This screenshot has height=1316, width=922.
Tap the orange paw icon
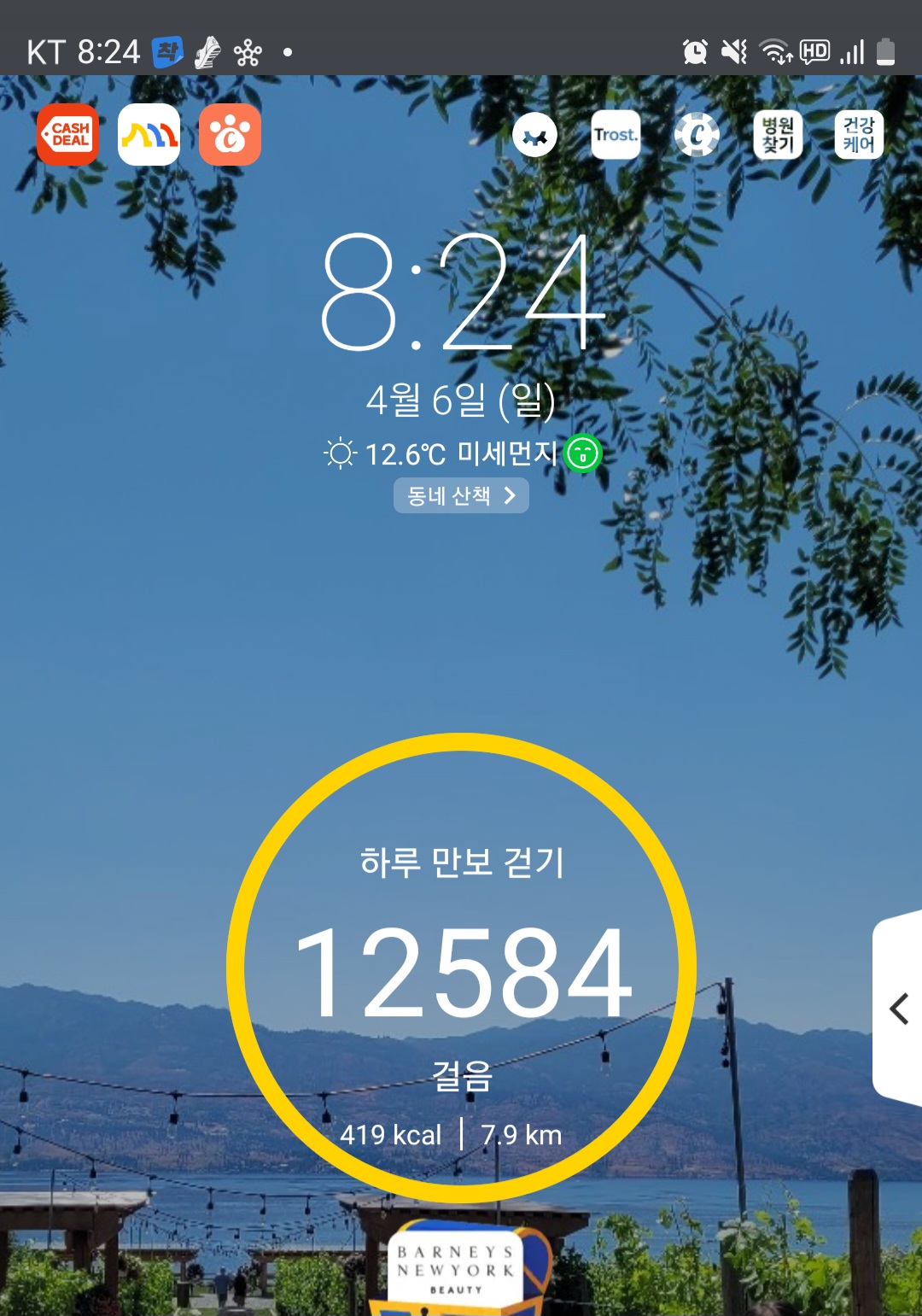[230, 135]
